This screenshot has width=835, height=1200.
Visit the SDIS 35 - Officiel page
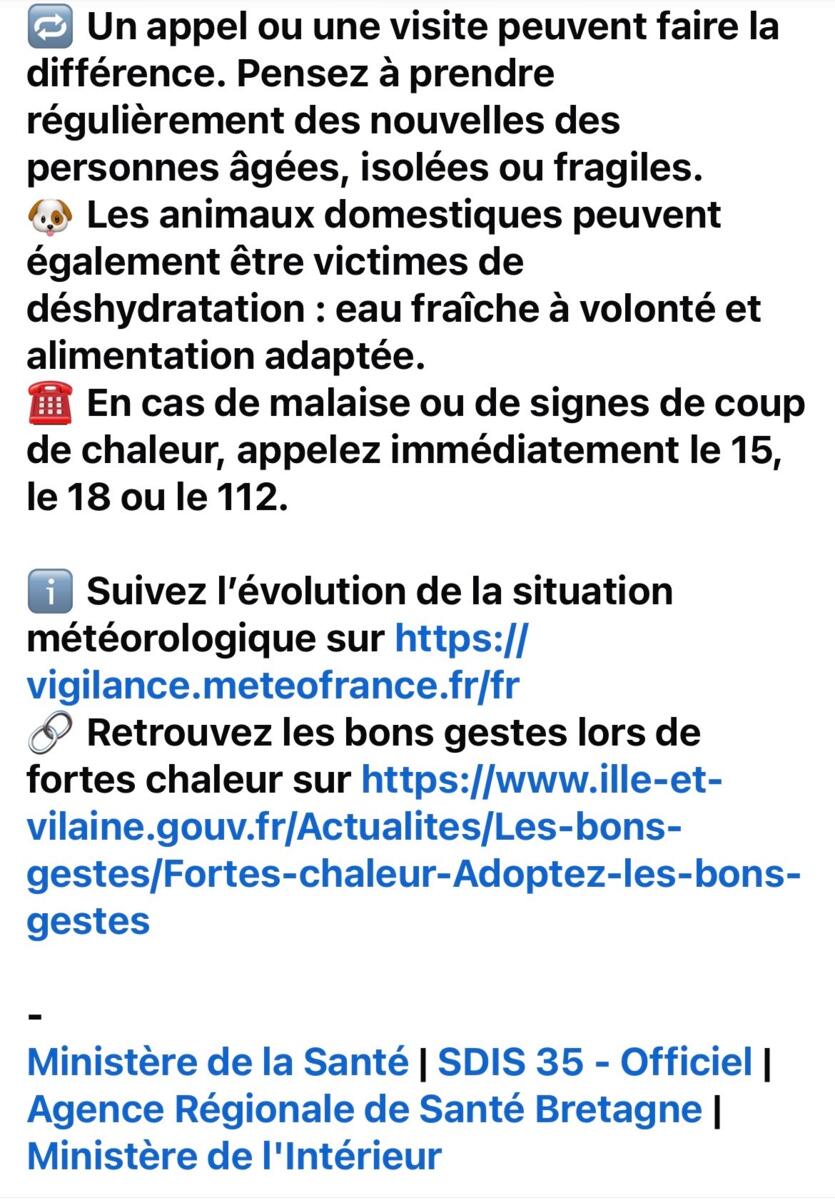pos(595,1062)
